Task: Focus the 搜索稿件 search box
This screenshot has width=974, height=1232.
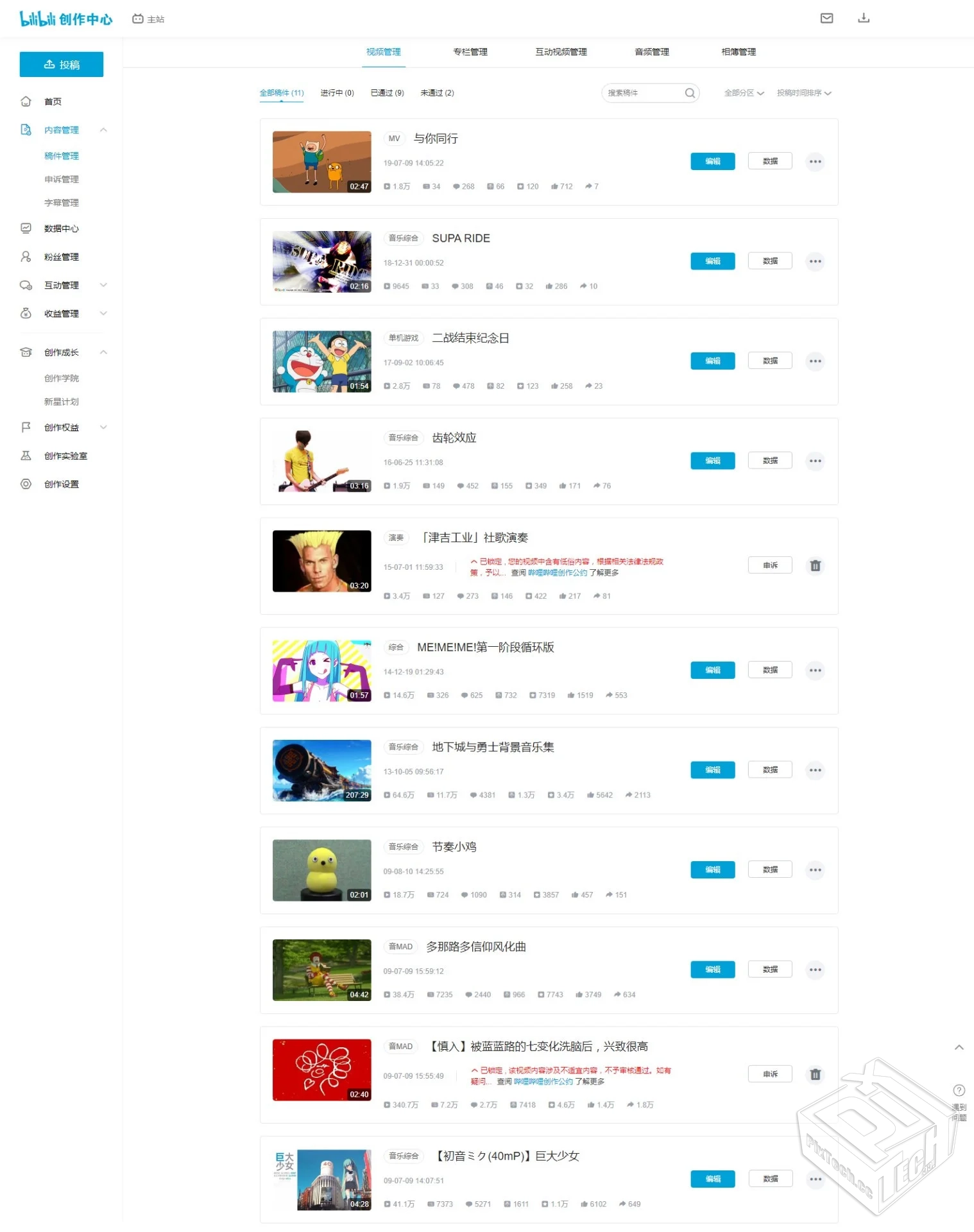Action: click(644, 93)
